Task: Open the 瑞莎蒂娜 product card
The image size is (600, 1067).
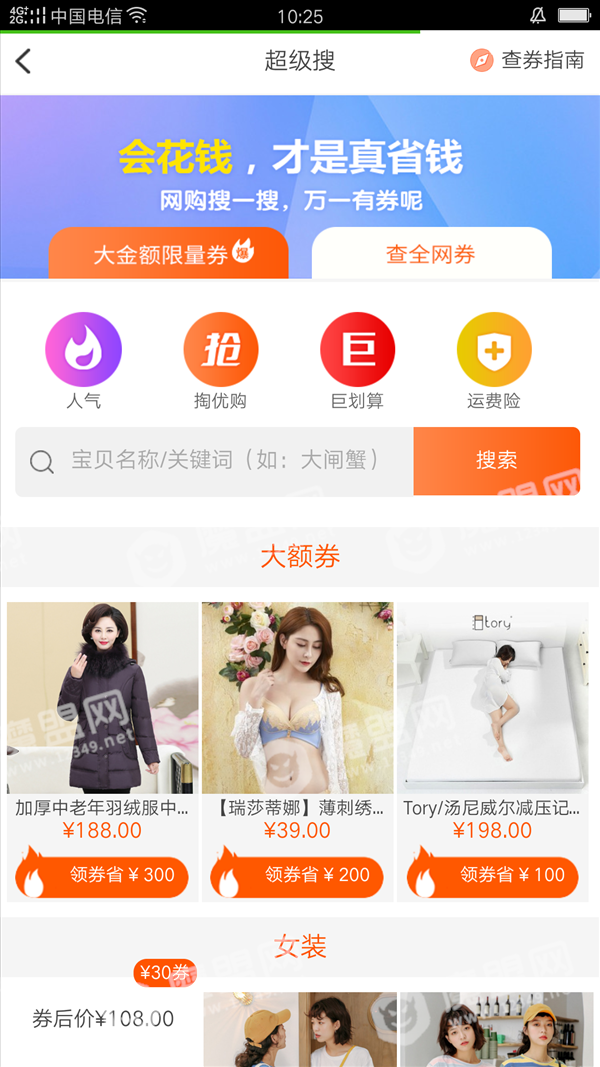Action: 298,751
